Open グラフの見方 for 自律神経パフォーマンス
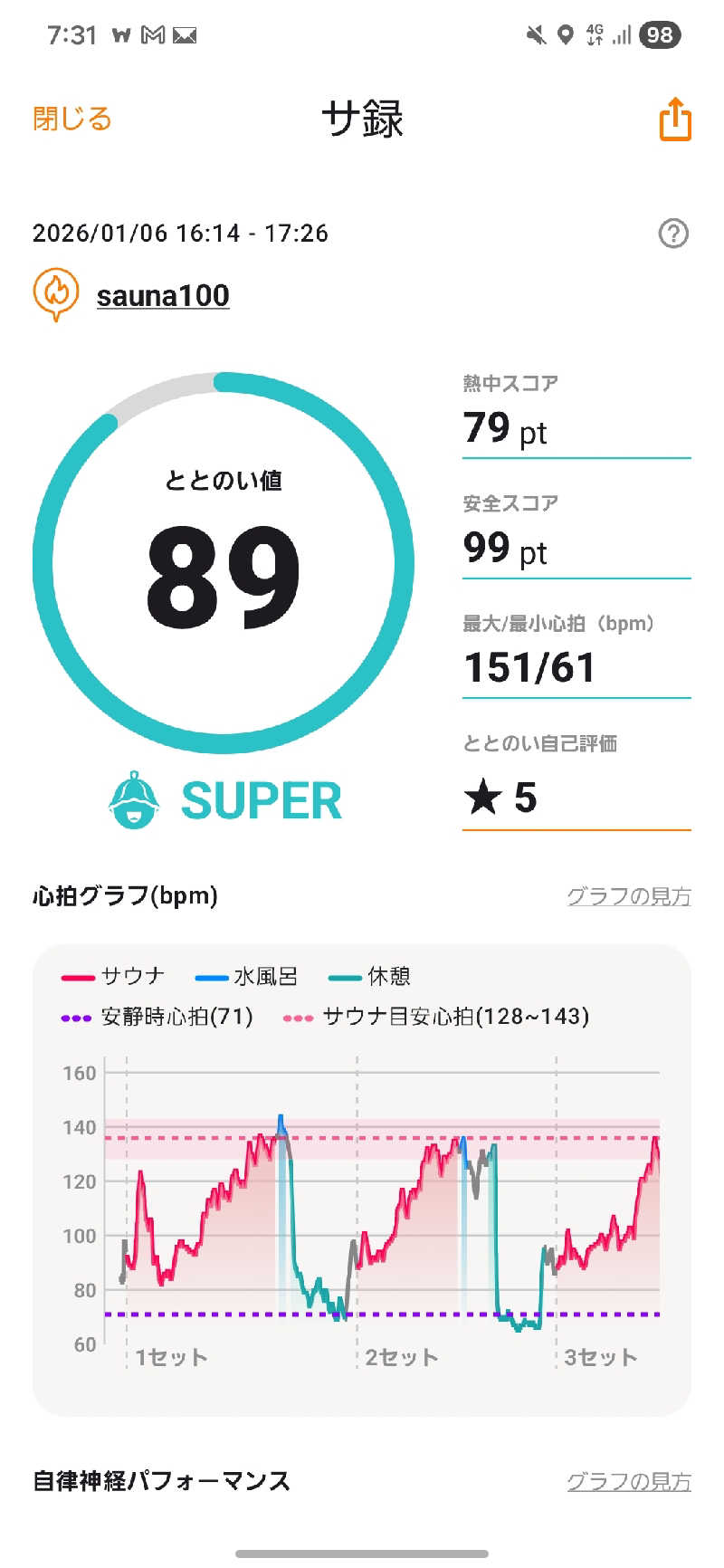This screenshot has height=1568, width=724. [x=628, y=1482]
